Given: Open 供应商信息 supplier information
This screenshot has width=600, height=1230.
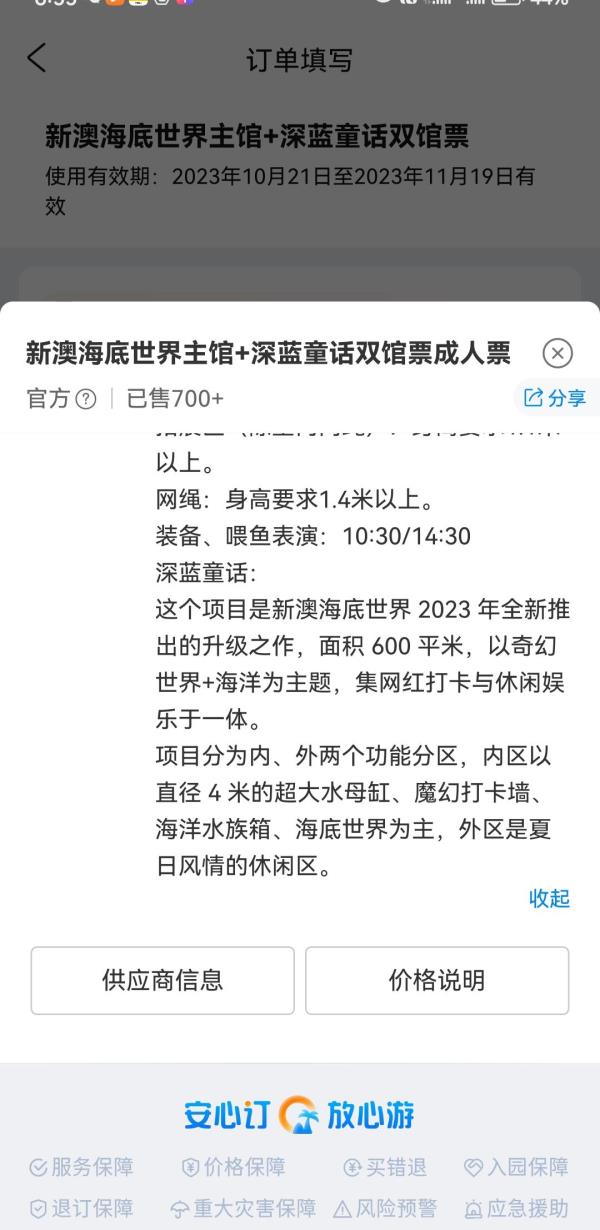Looking at the screenshot, I should [163, 980].
